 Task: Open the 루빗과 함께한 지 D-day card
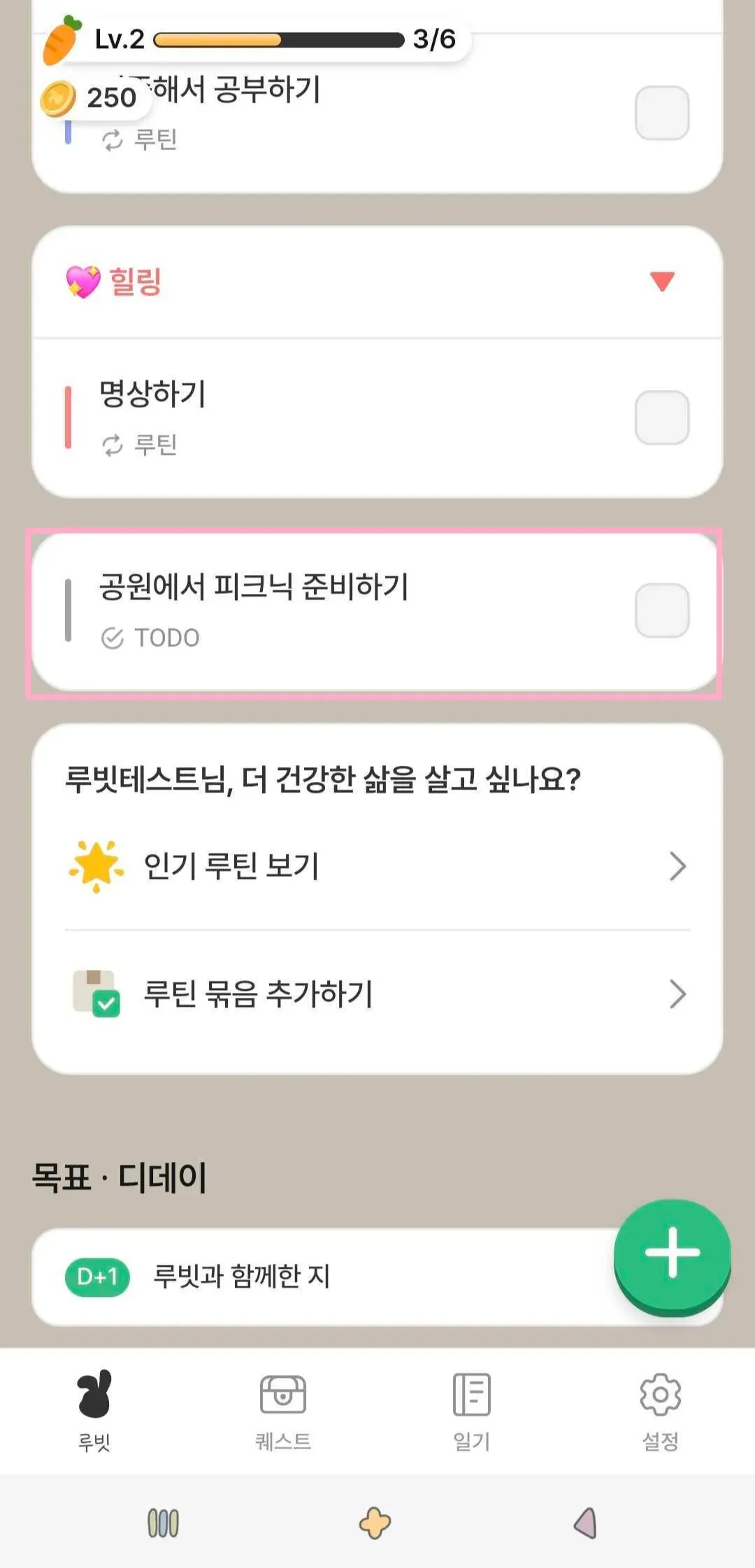coord(315,1277)
